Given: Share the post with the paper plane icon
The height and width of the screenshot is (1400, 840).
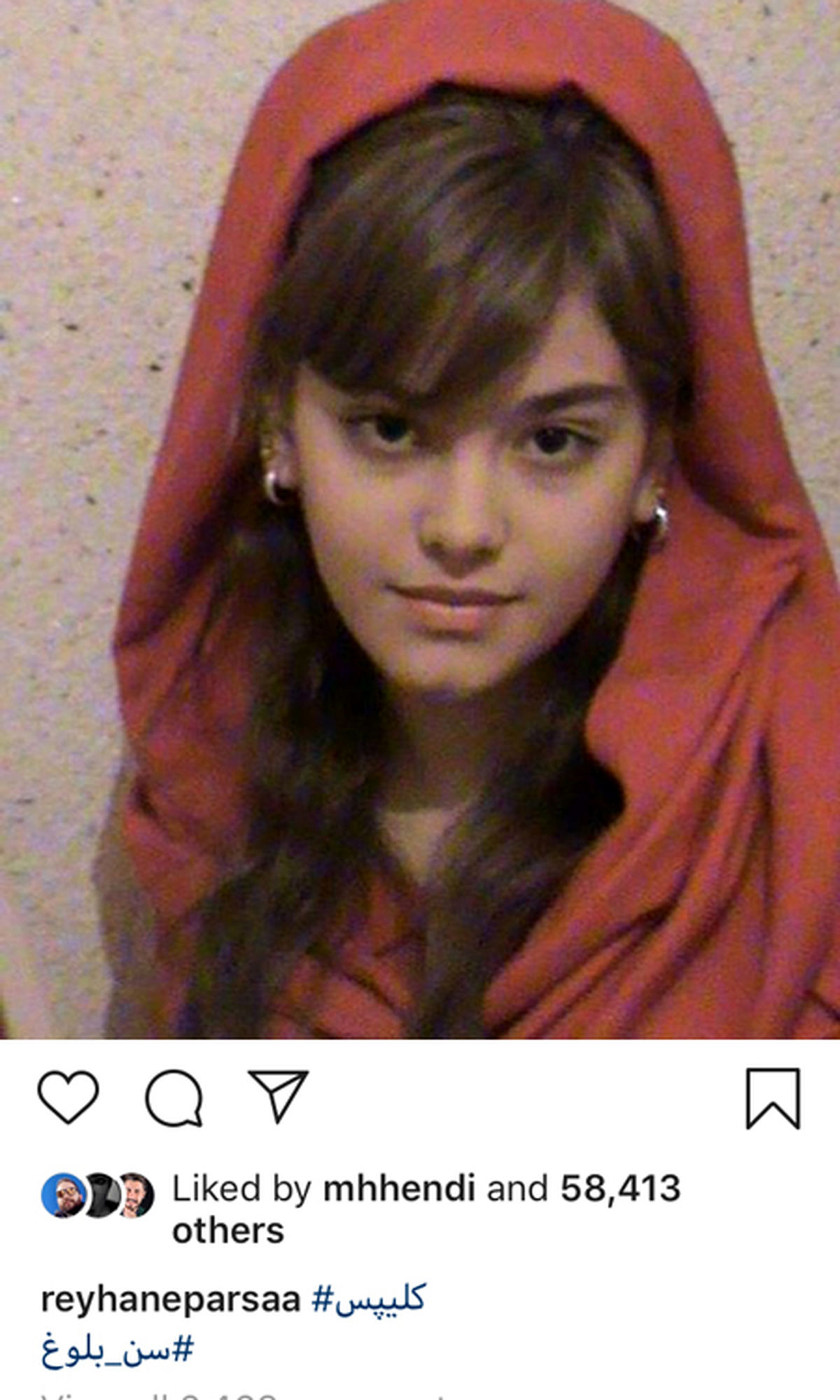Looking at the screenshot, I should [x=279, y=1095].
